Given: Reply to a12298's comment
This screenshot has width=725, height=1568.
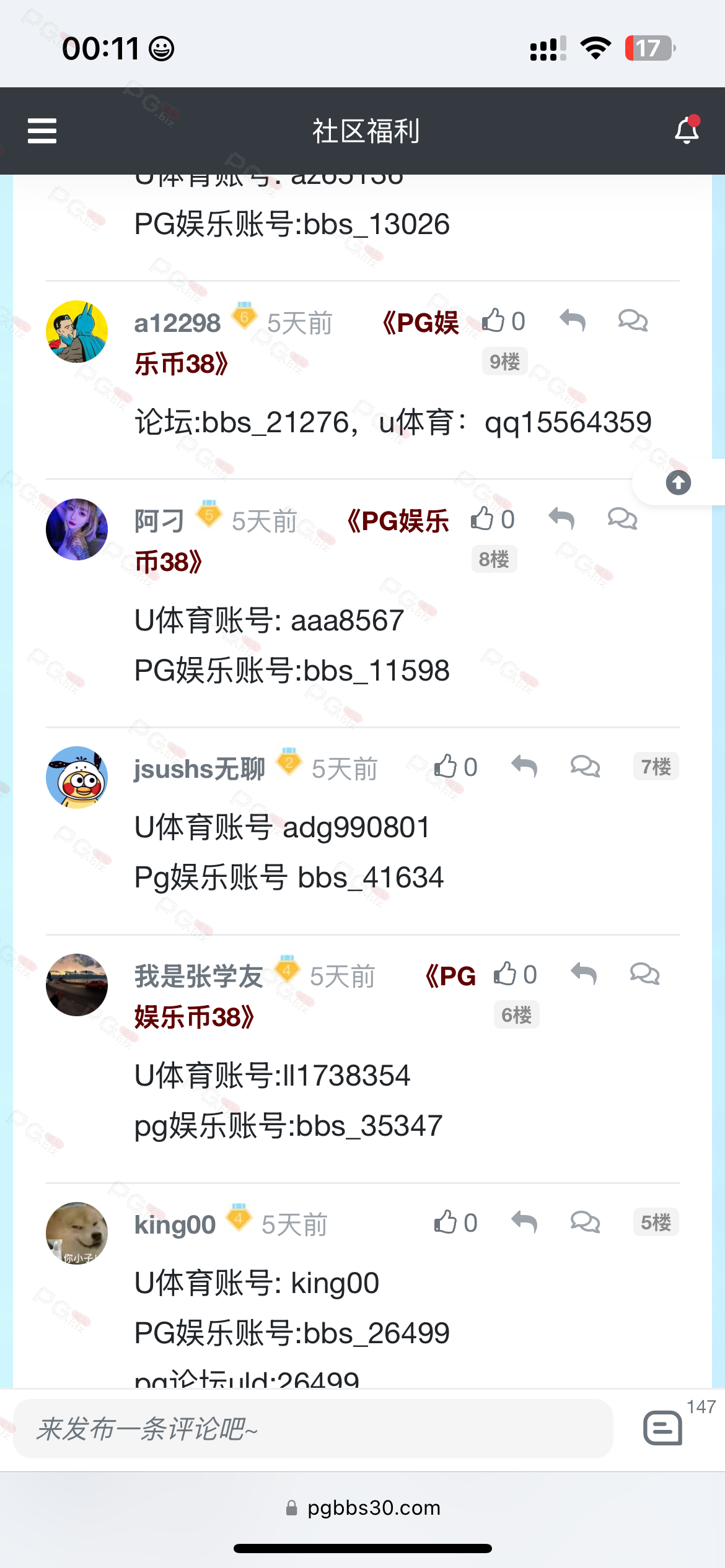Looking at the screenshot, I should (573, 321).
